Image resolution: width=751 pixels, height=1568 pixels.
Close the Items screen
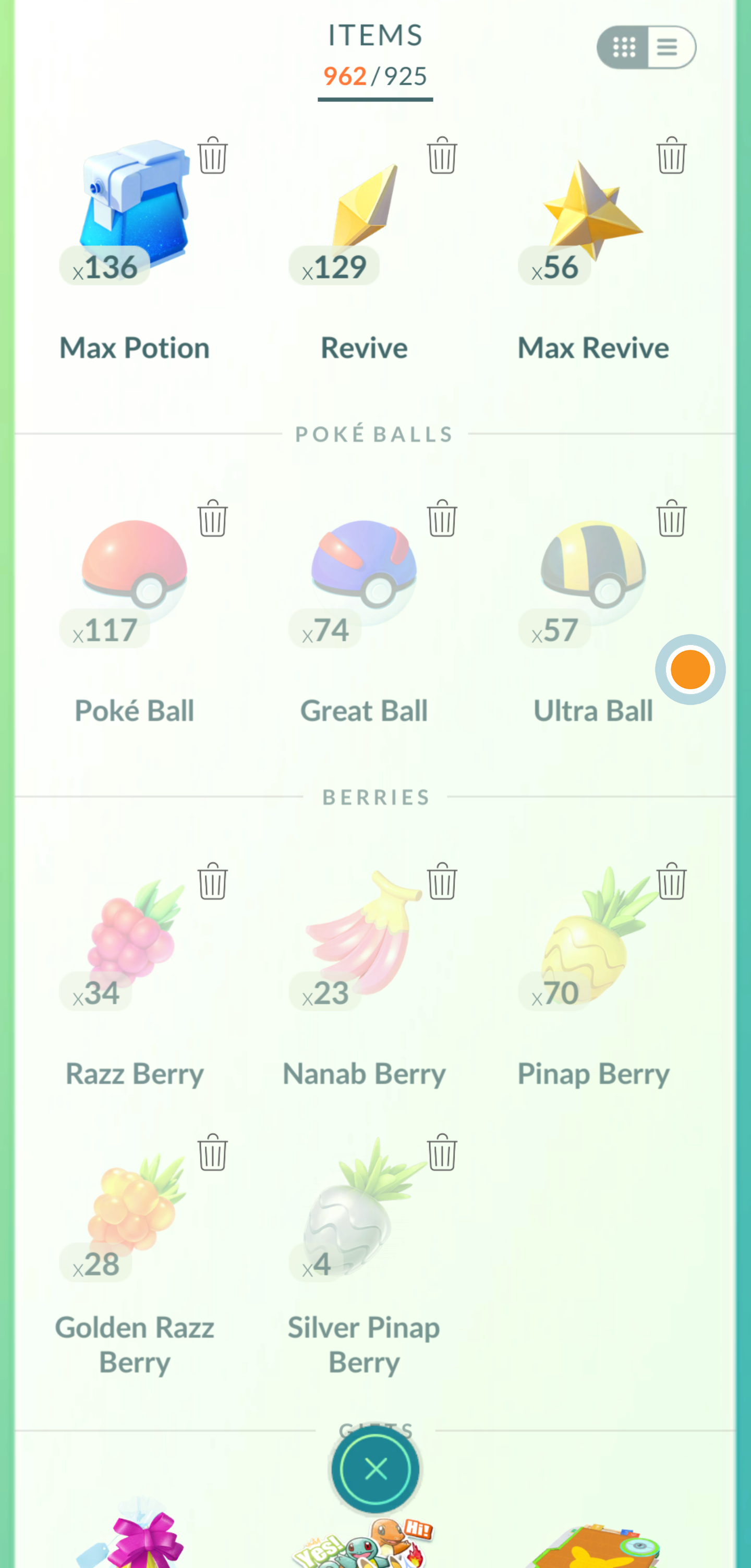click(375, 1469)
